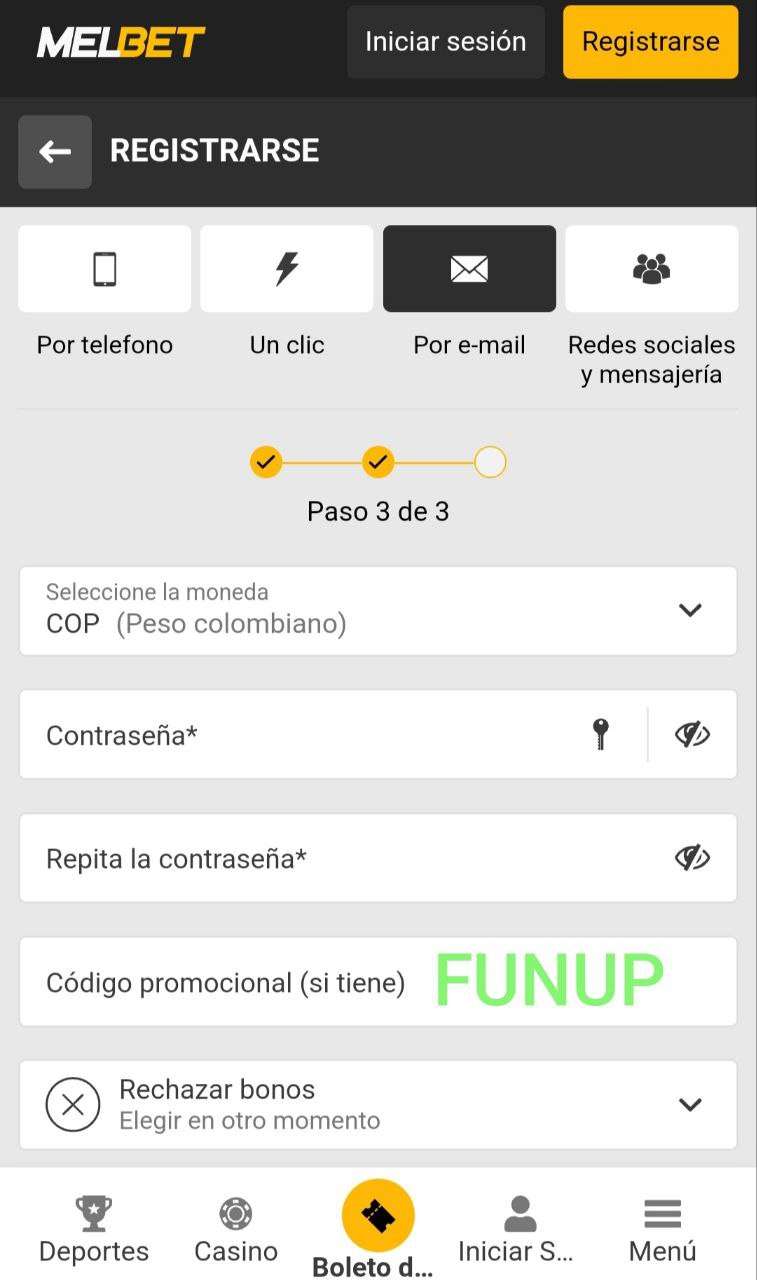Open the Menú tab
Viewport: 757px width, 1280px height.
[662, 1229]
